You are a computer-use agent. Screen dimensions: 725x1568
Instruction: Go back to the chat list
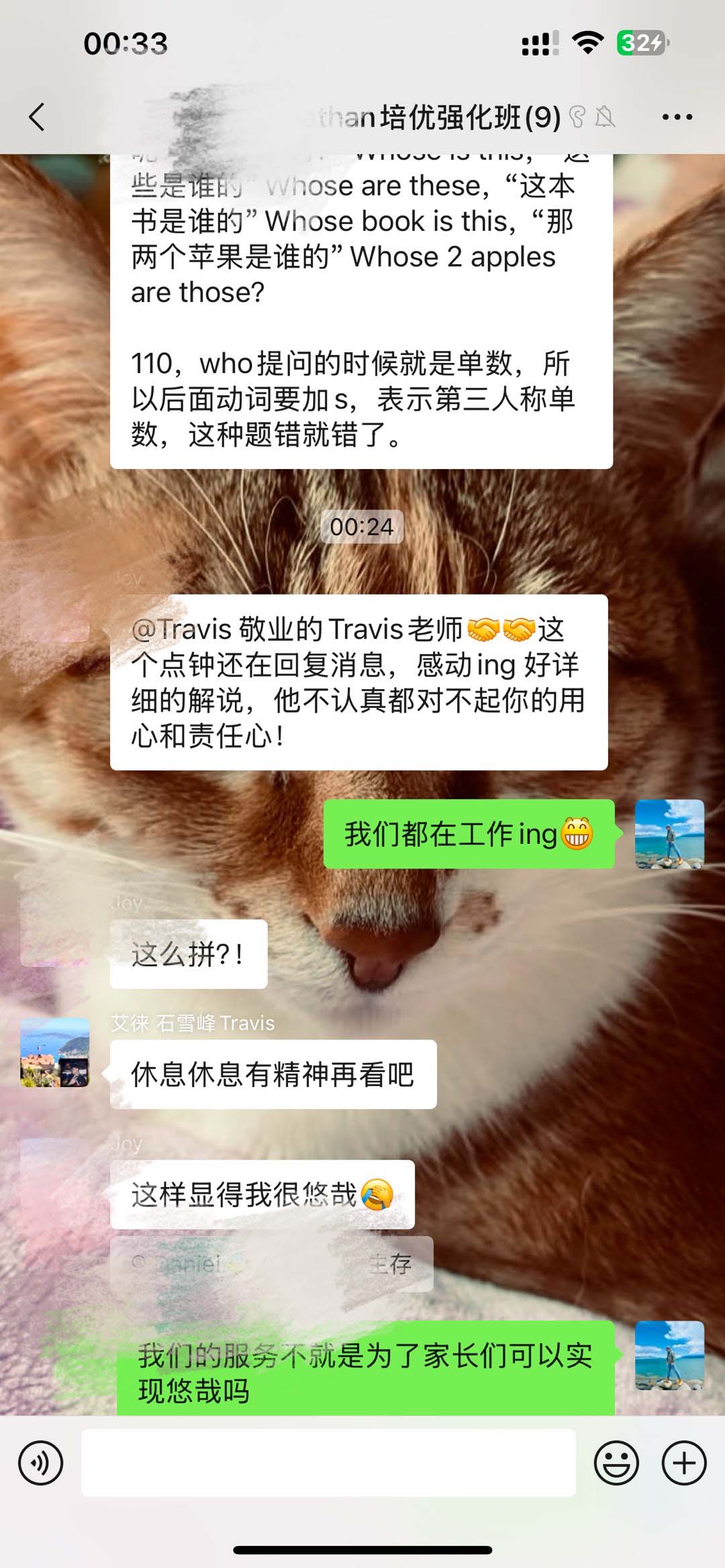[x=38, y=117]
